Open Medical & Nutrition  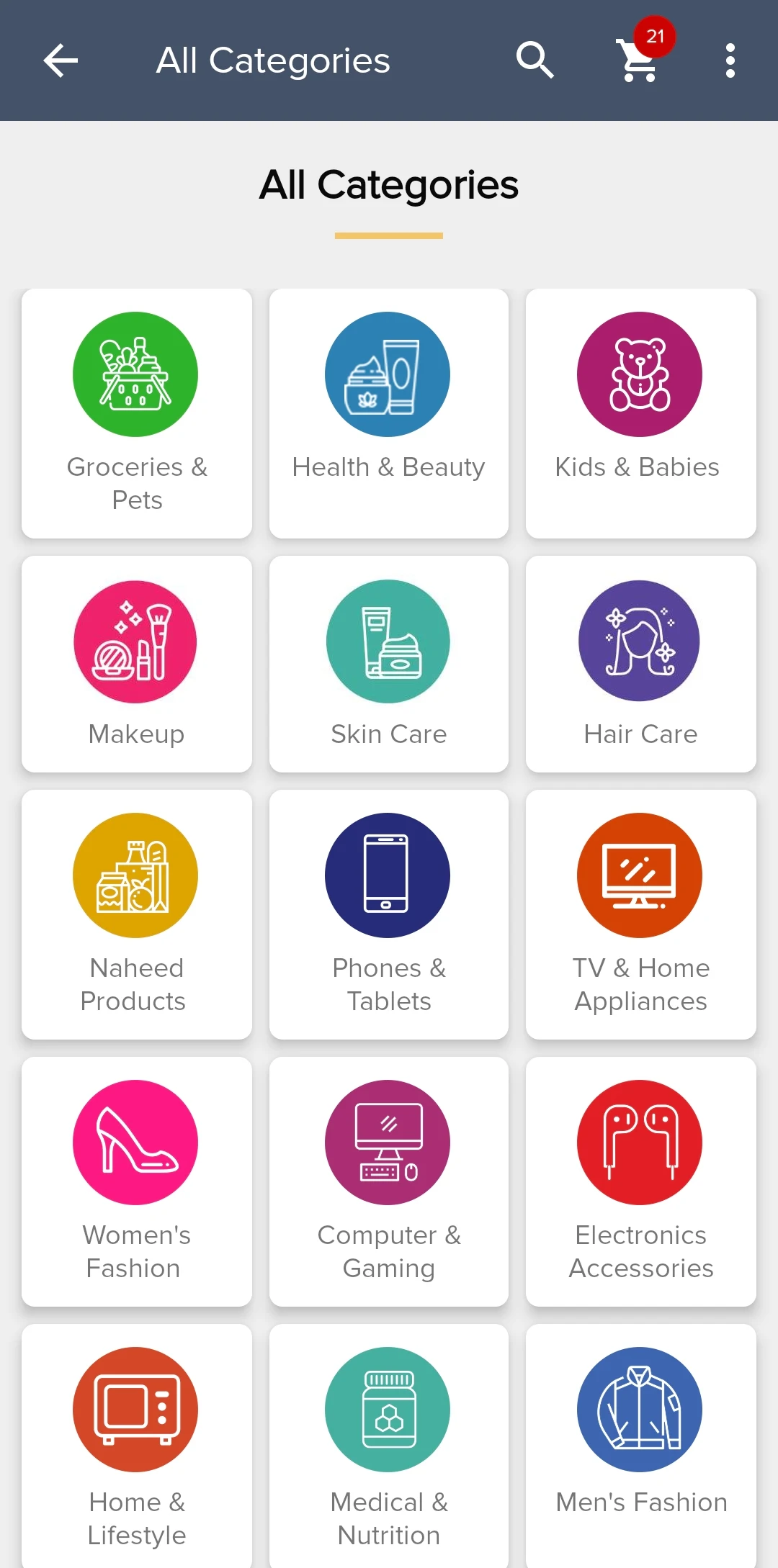pos(389,1446)
